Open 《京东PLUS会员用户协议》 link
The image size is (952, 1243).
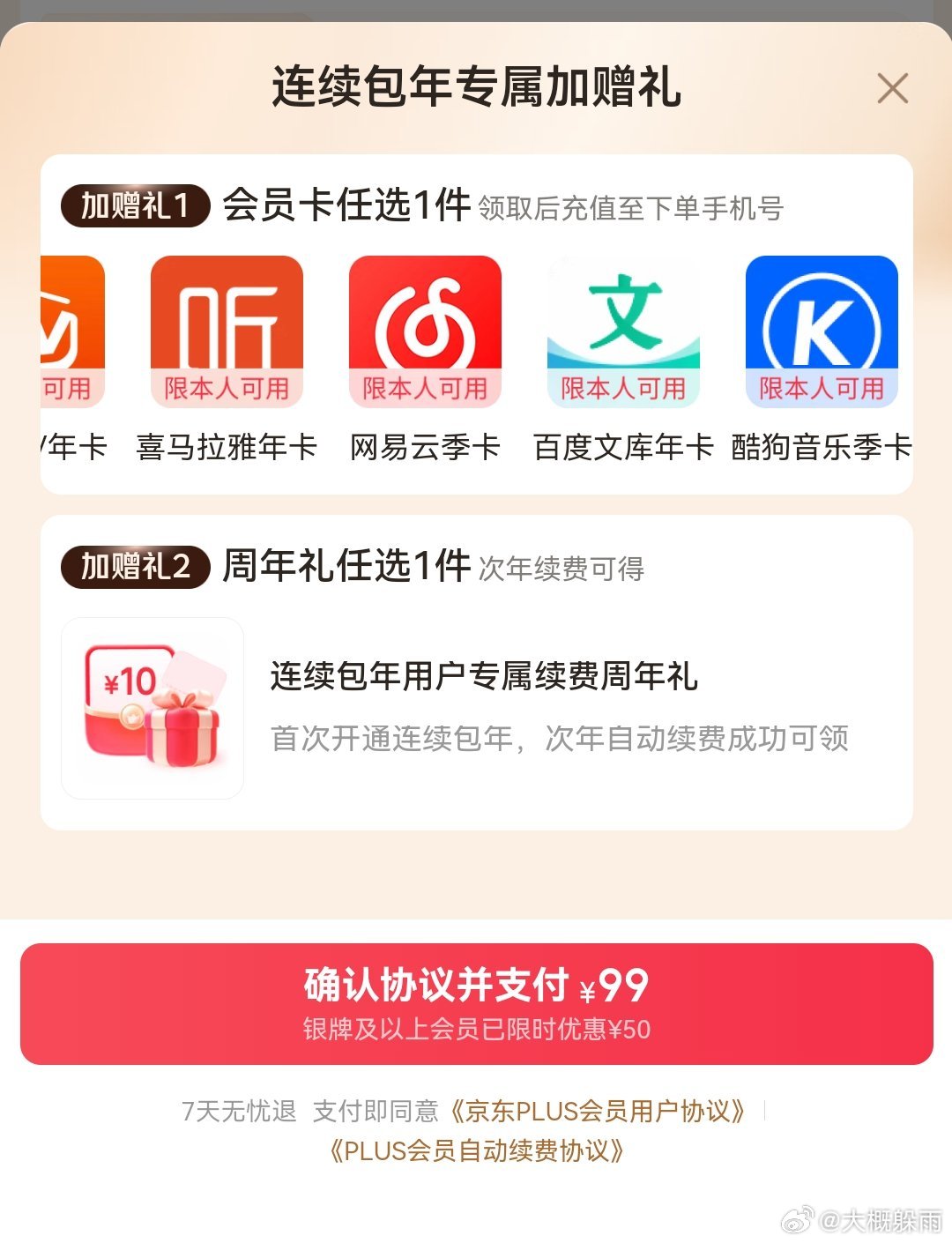tap(599, 1111)
